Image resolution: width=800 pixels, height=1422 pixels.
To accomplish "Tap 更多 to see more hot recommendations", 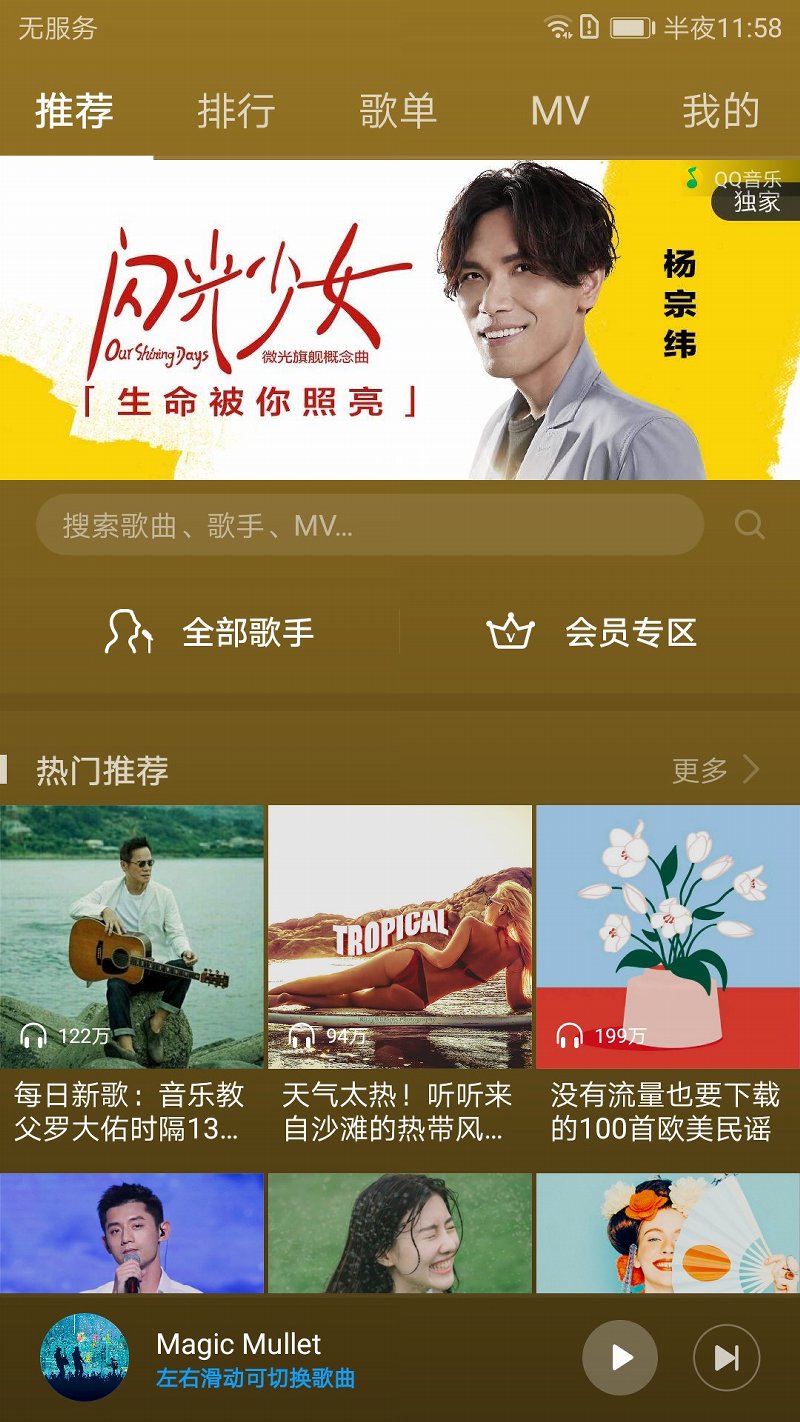I will (x=702, y=770).
